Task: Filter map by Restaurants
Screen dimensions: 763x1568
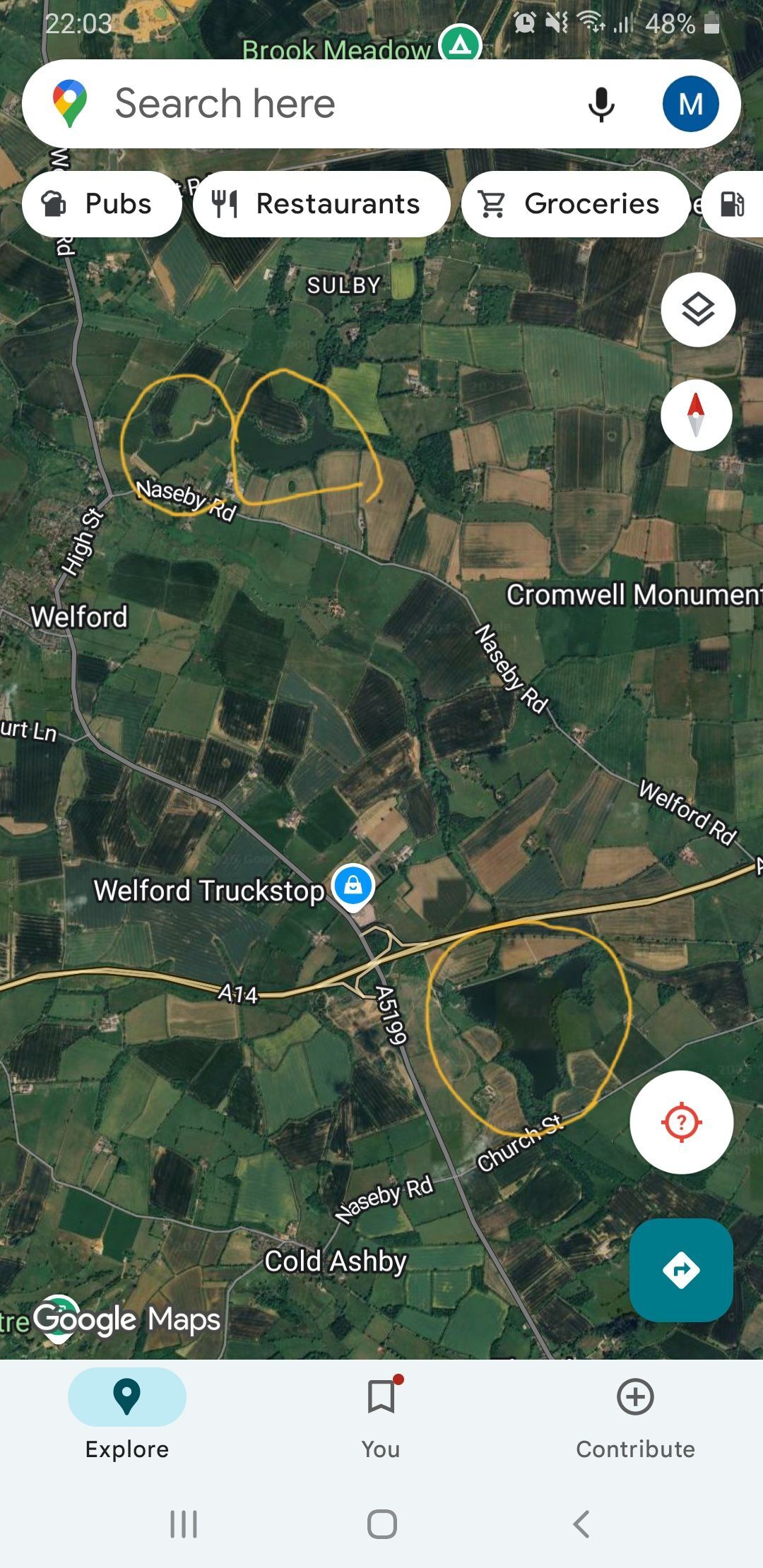Action: (321, 204)
